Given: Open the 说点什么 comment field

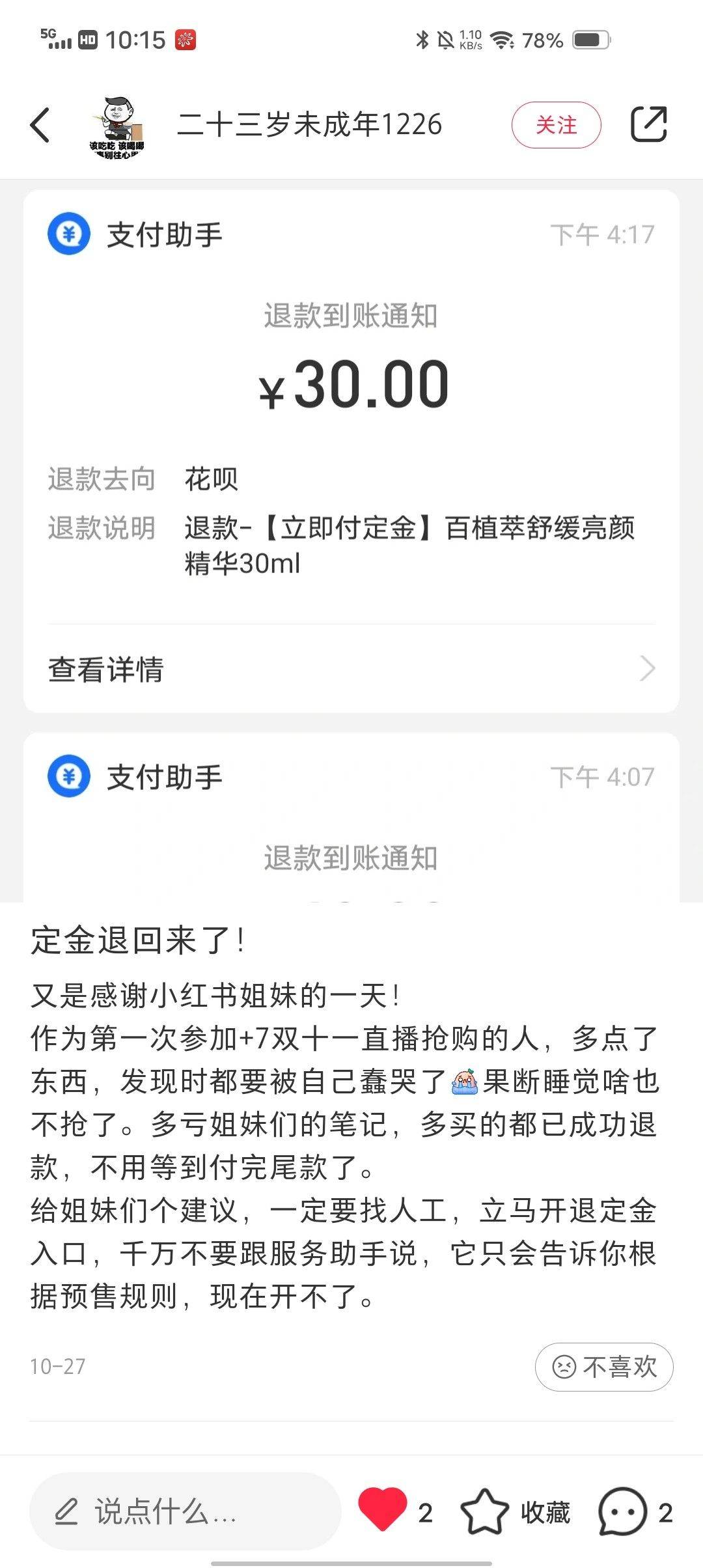Looking at the screenshot, I should click(185, 1512).
